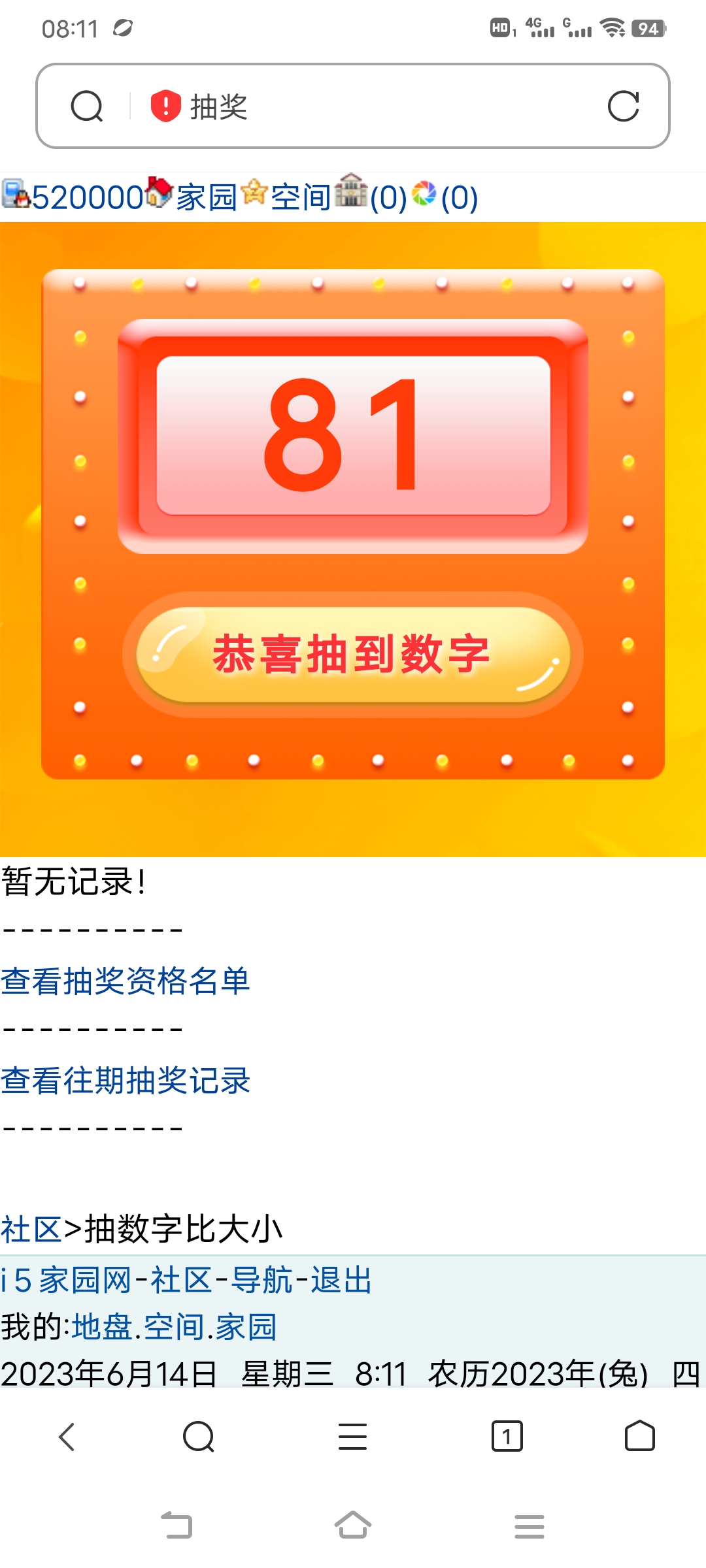Viewport: 706px width, 1568px height.
Task: Open 查看往期抽奖记录 link
Action: [126, 1080]
